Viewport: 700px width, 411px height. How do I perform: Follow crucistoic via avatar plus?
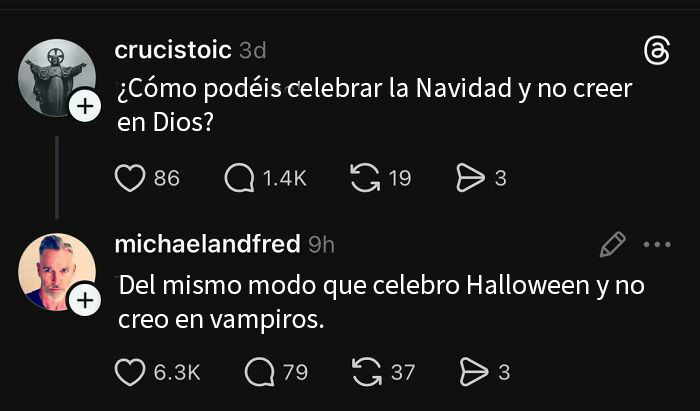tap(87, 106)
